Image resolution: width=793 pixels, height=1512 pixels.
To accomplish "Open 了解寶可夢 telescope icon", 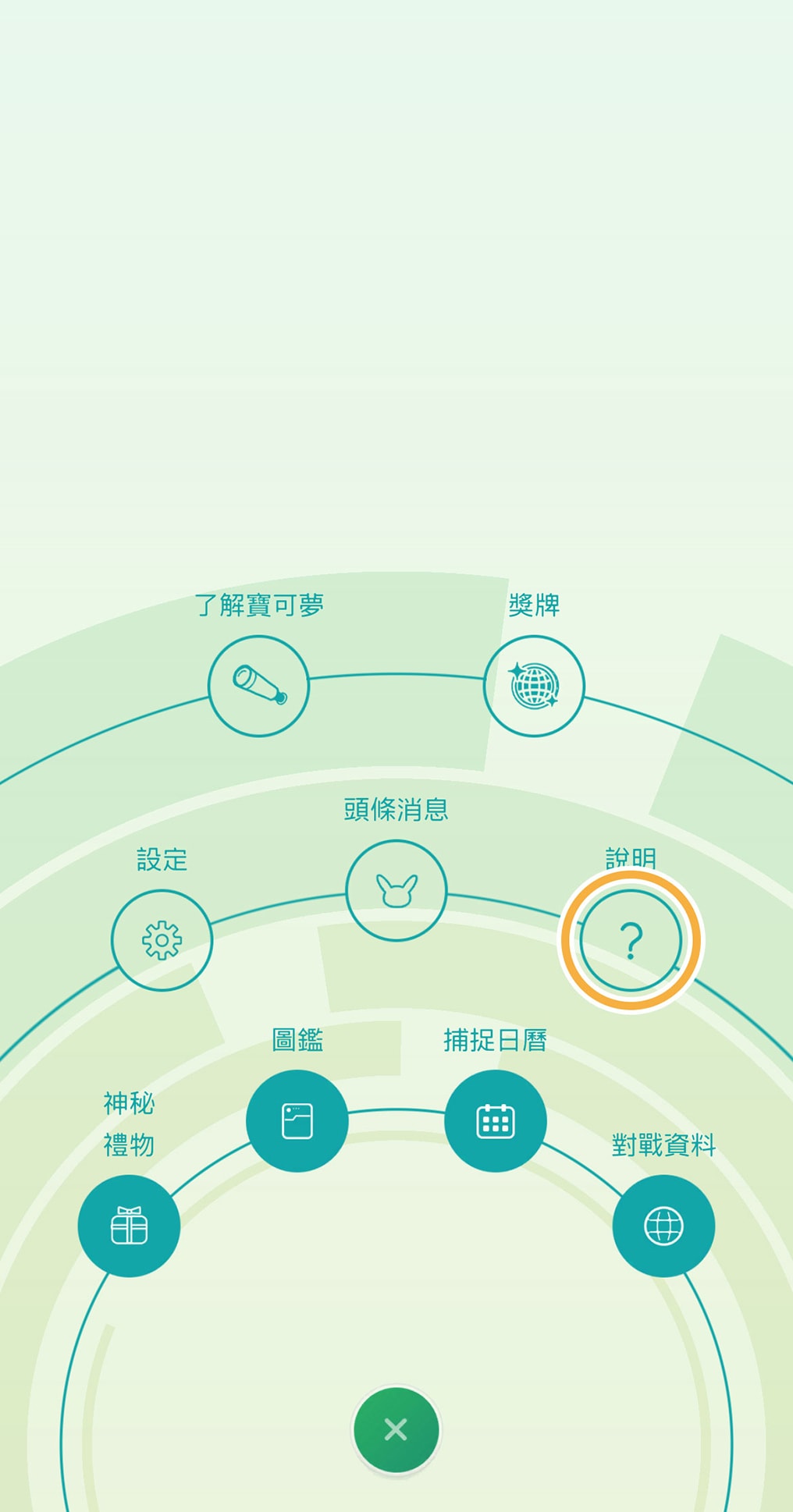I will pyautogui.click(x=258, y=686).
